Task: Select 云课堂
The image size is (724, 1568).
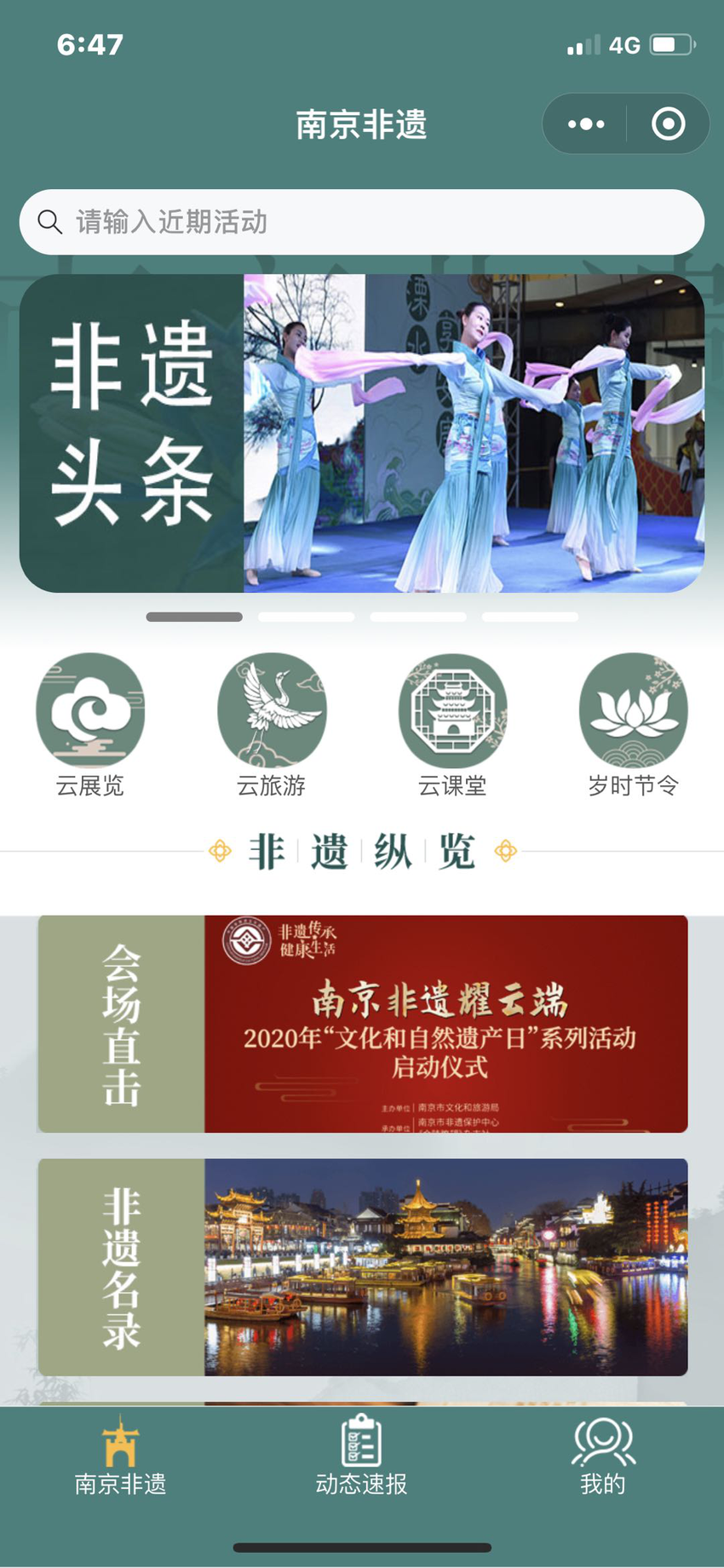Action: [x=452, y=724]
